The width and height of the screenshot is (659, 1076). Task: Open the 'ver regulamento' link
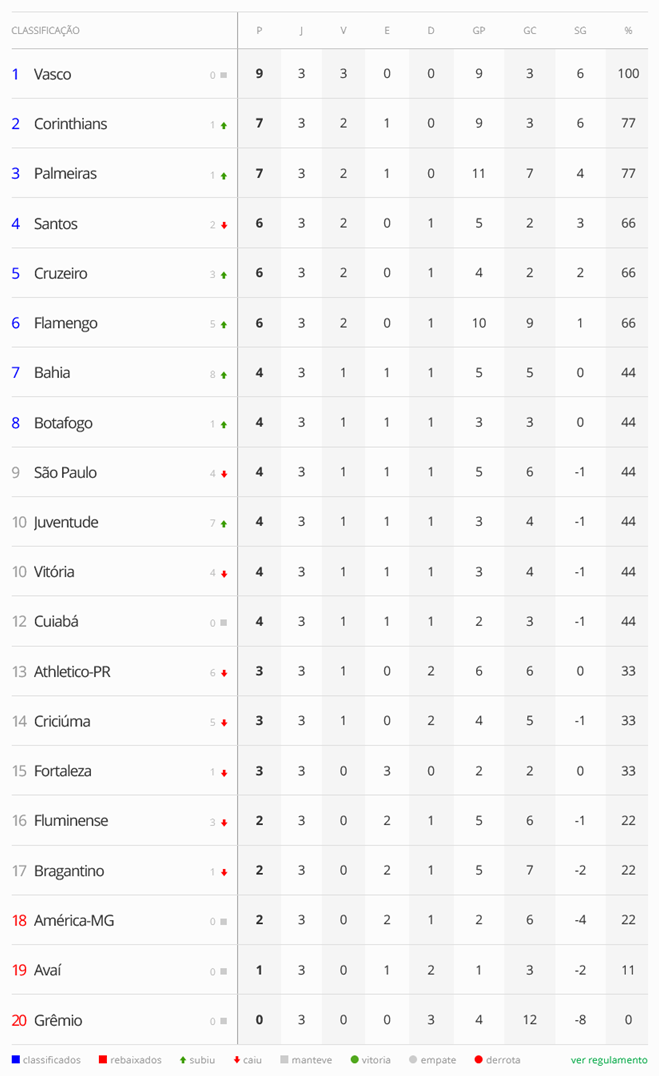point(608,1060)
